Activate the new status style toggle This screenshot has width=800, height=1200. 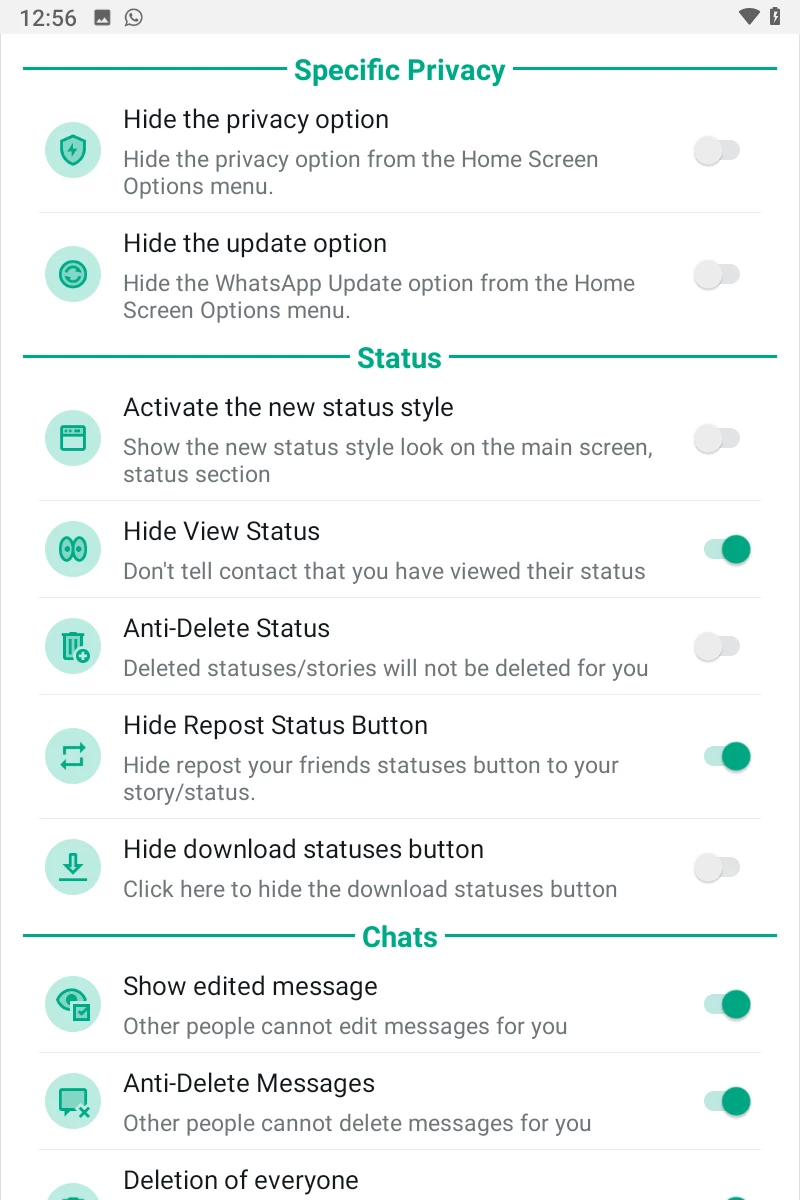coord(716,438)
